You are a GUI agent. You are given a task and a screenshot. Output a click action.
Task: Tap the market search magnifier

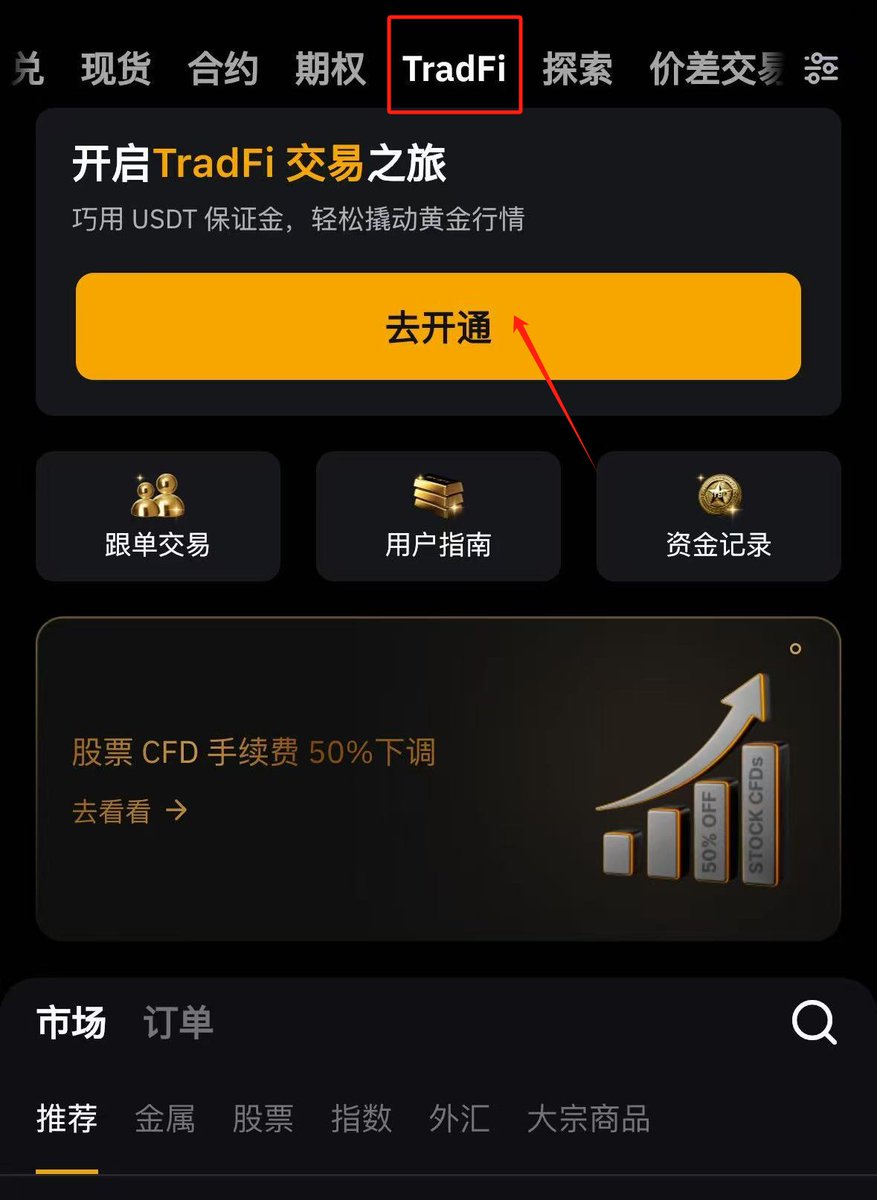[813, 1023]
